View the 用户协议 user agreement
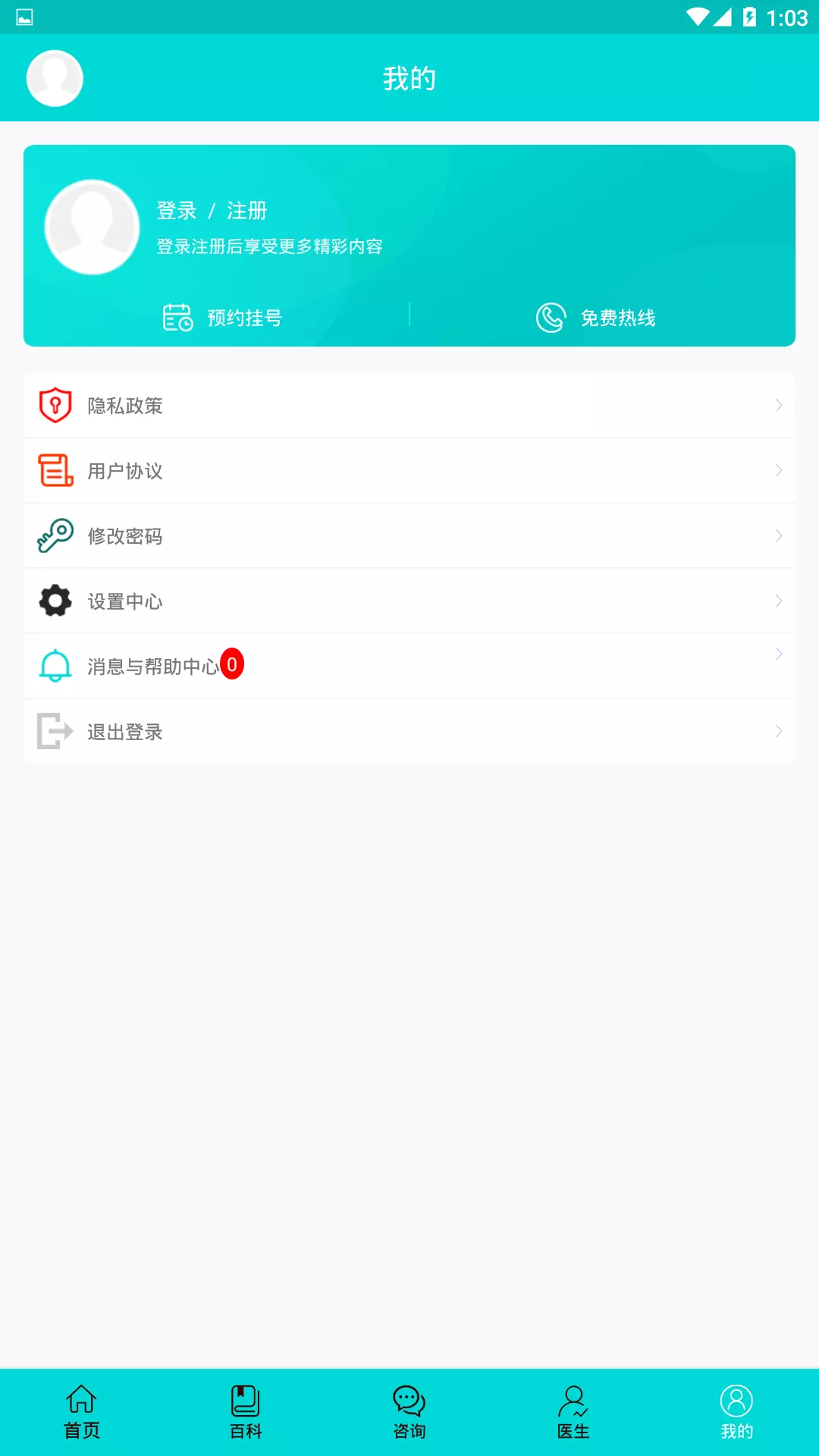 (x=409, y=471)
